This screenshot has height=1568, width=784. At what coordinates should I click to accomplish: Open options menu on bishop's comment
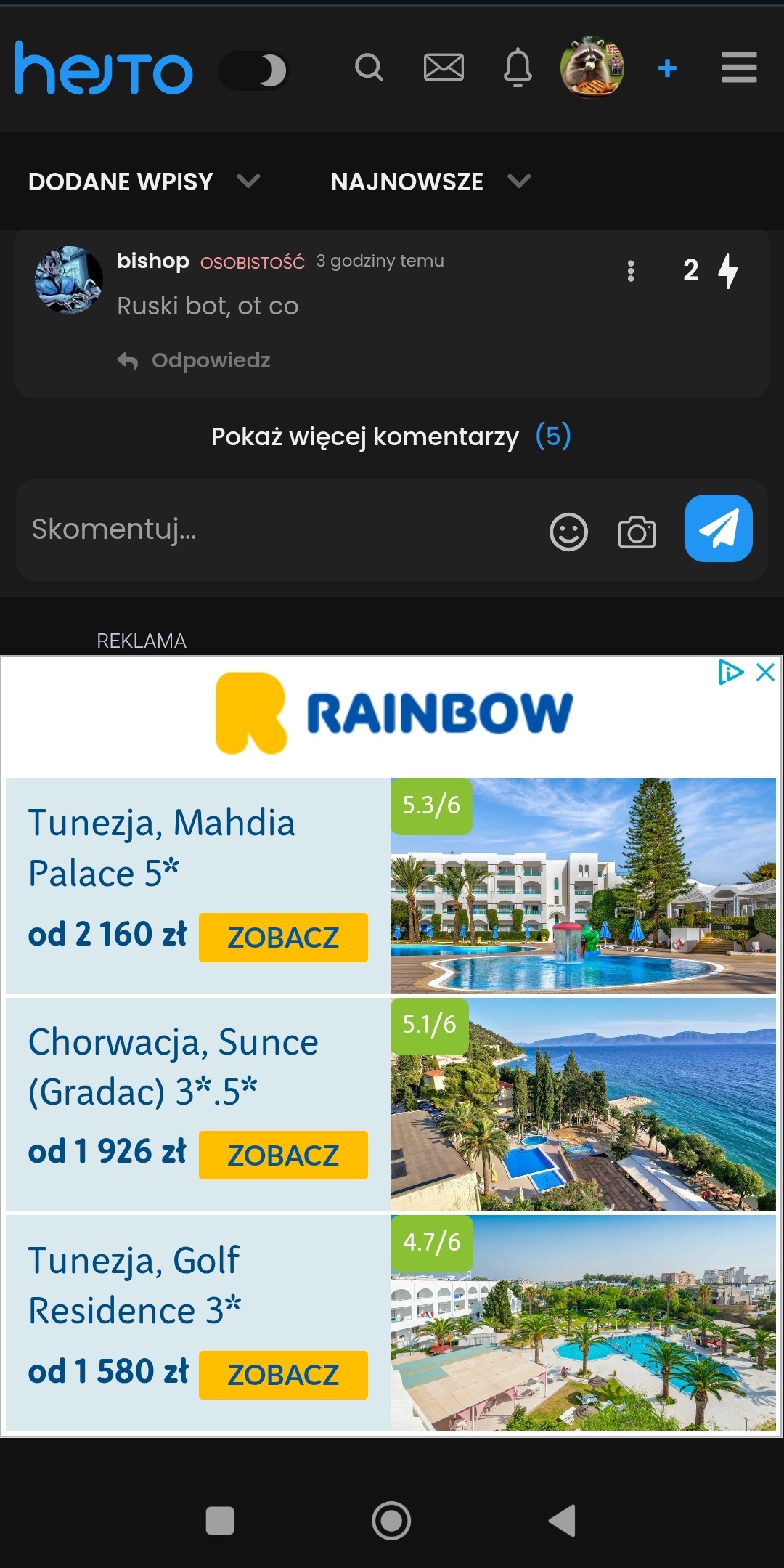point(631,271)
